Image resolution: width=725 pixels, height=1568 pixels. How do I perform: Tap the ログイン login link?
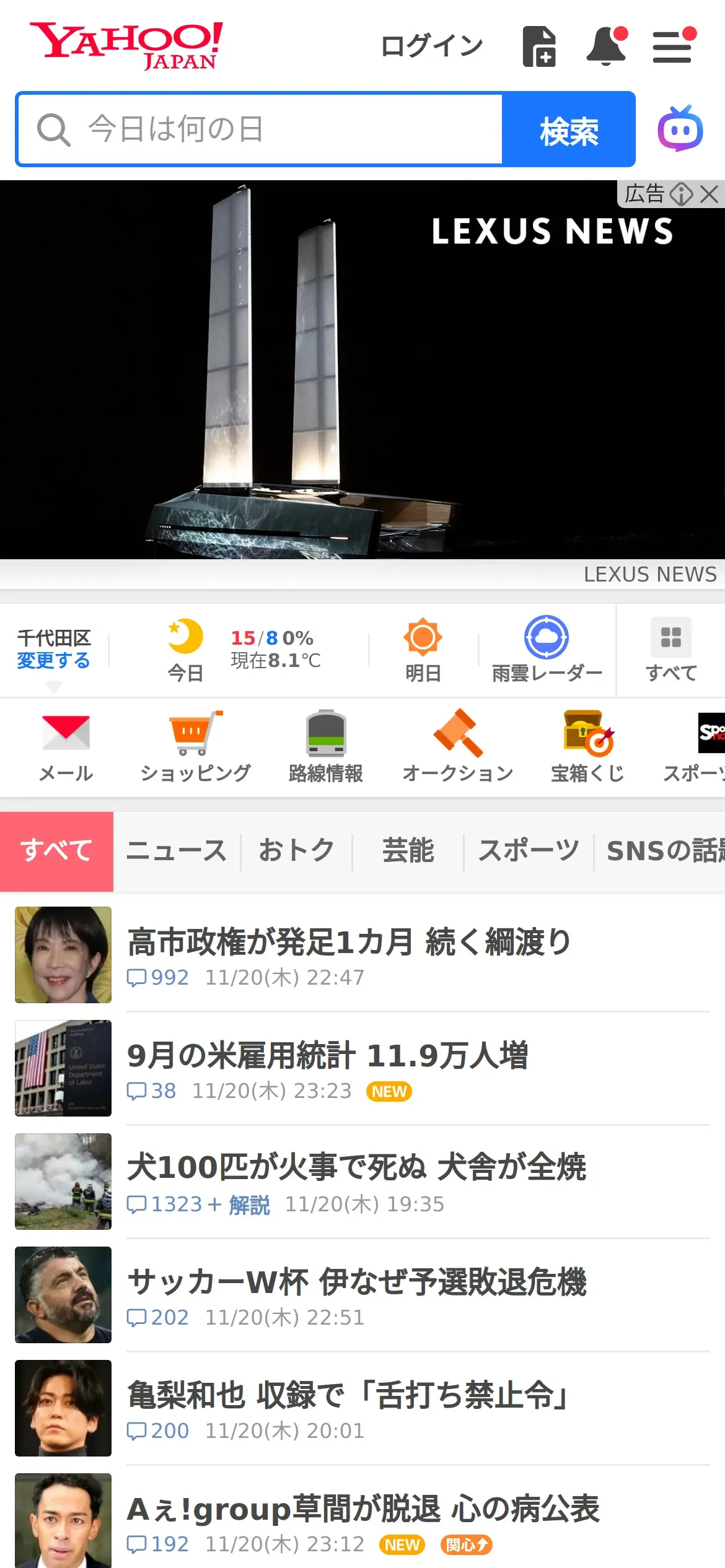pyautogui.click(x=431, y=46)
